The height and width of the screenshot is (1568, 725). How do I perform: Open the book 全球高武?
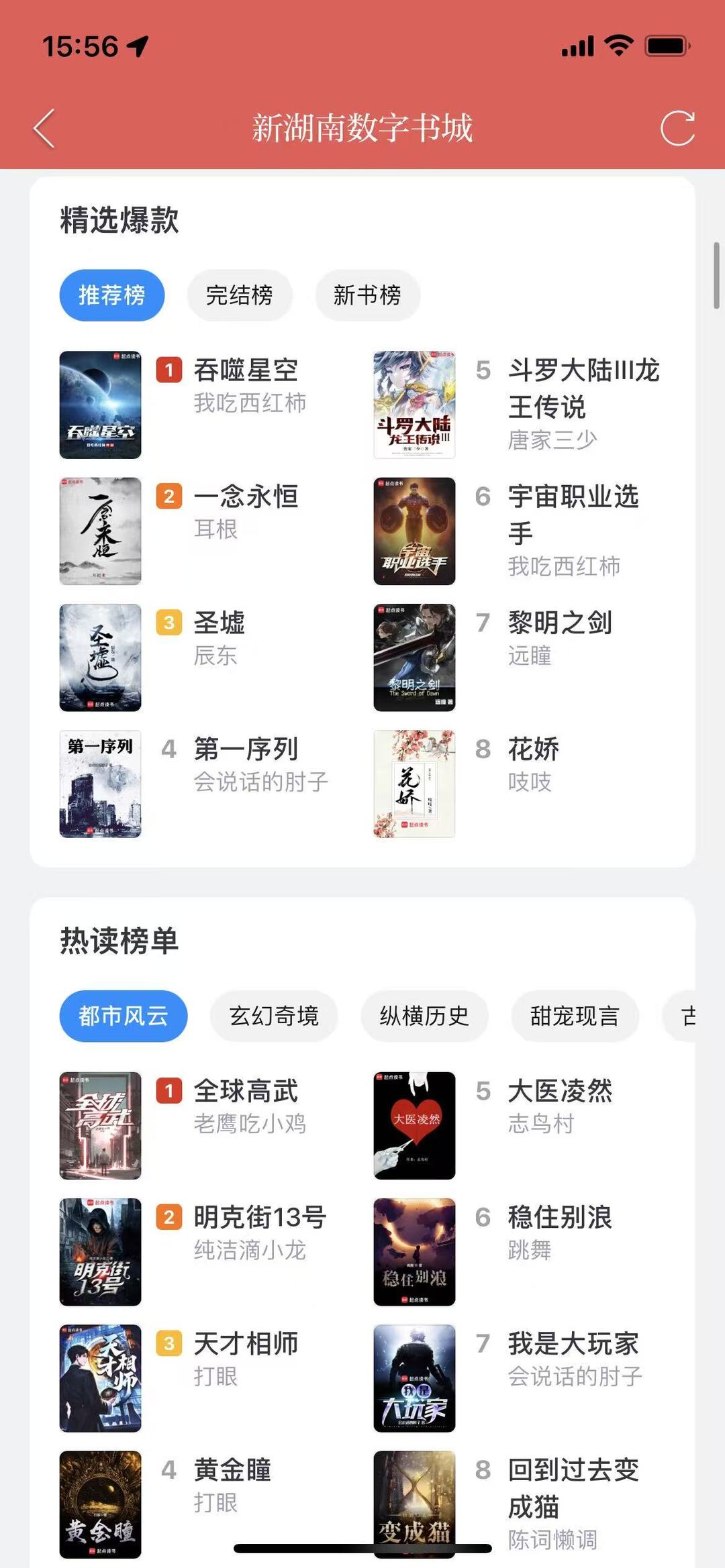click(245, 1092)
